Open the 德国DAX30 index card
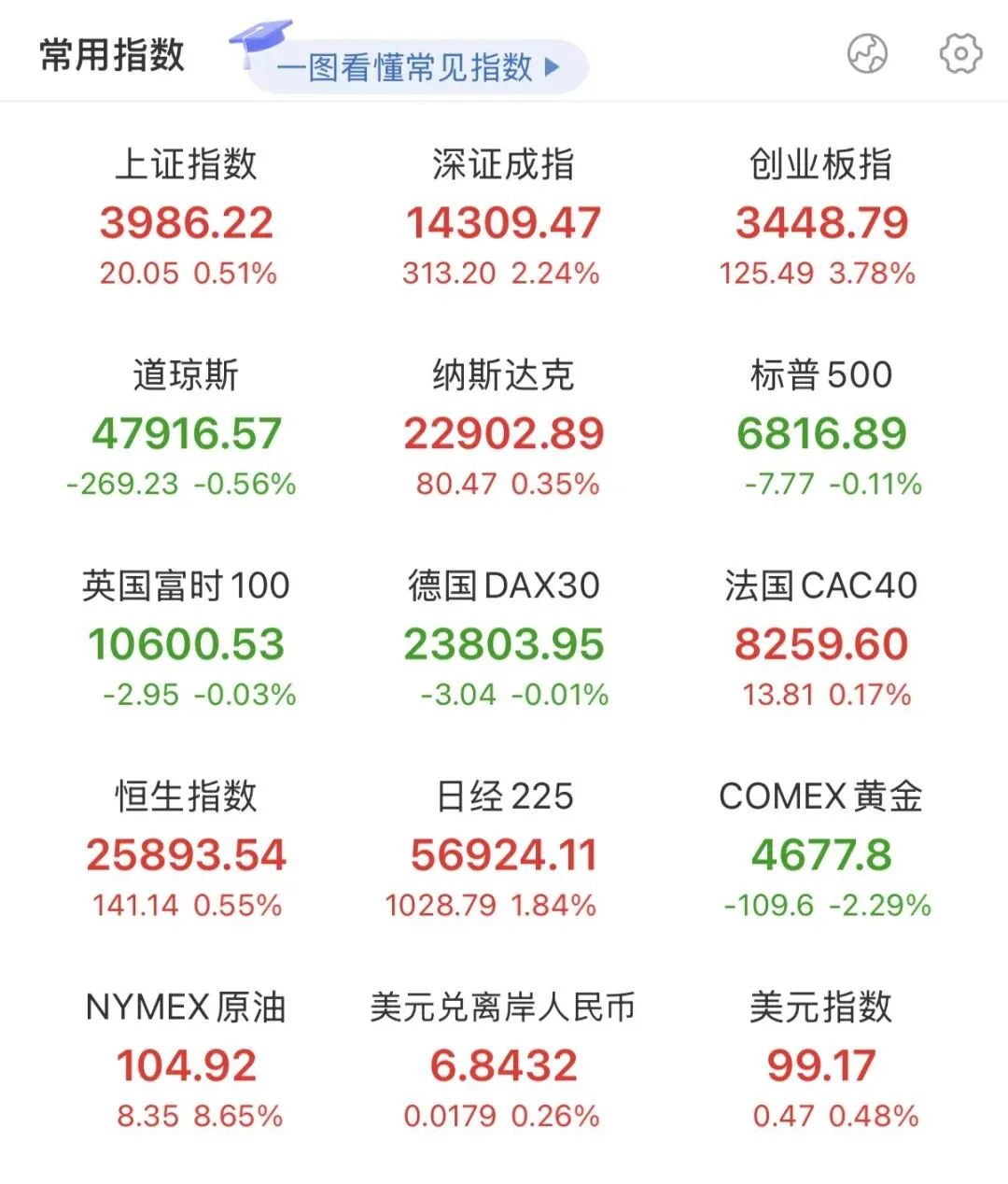The height and width of the screenshot is (1184, 1008). pyautogui.click(x=503, y=642)
